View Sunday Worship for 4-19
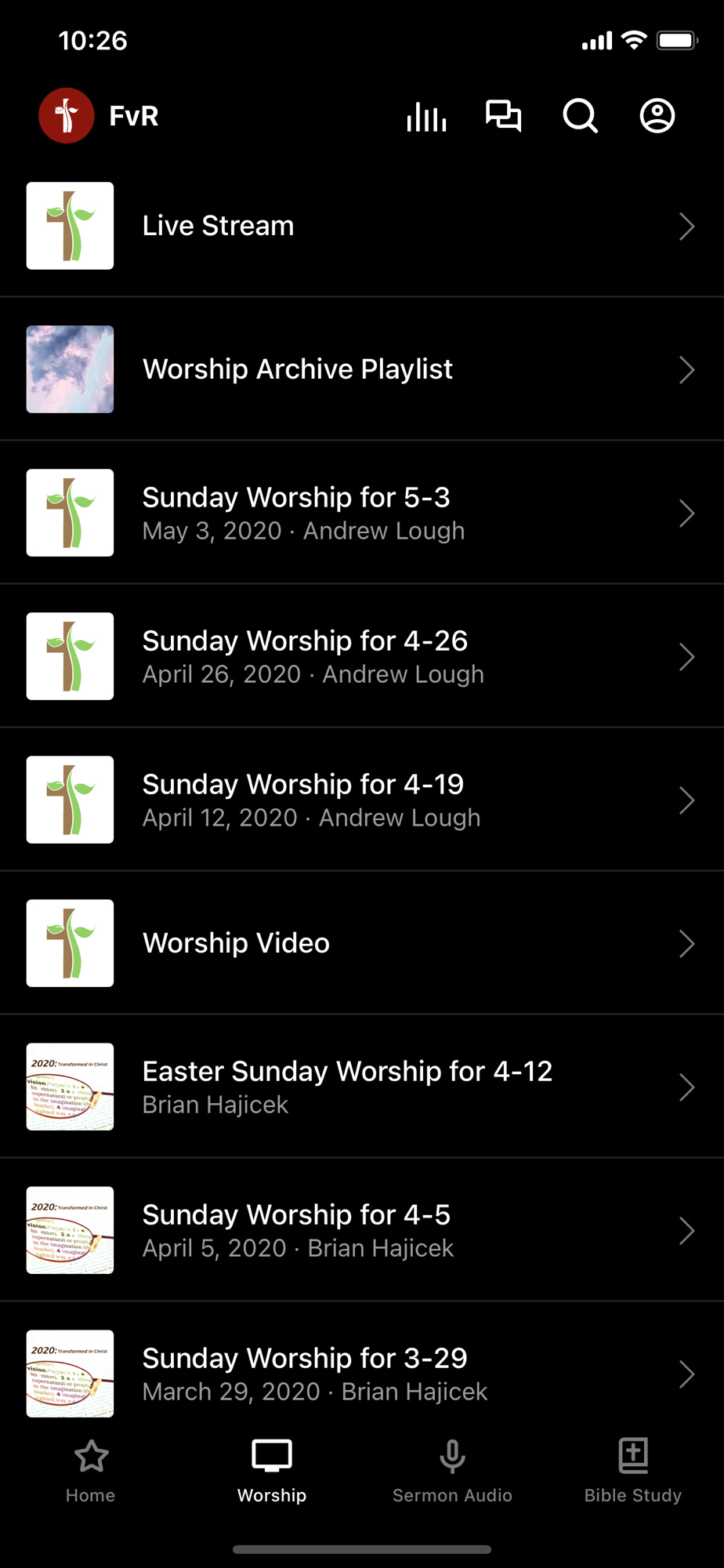This screenshot has width=724, height=1568. (x=362, y=800)
